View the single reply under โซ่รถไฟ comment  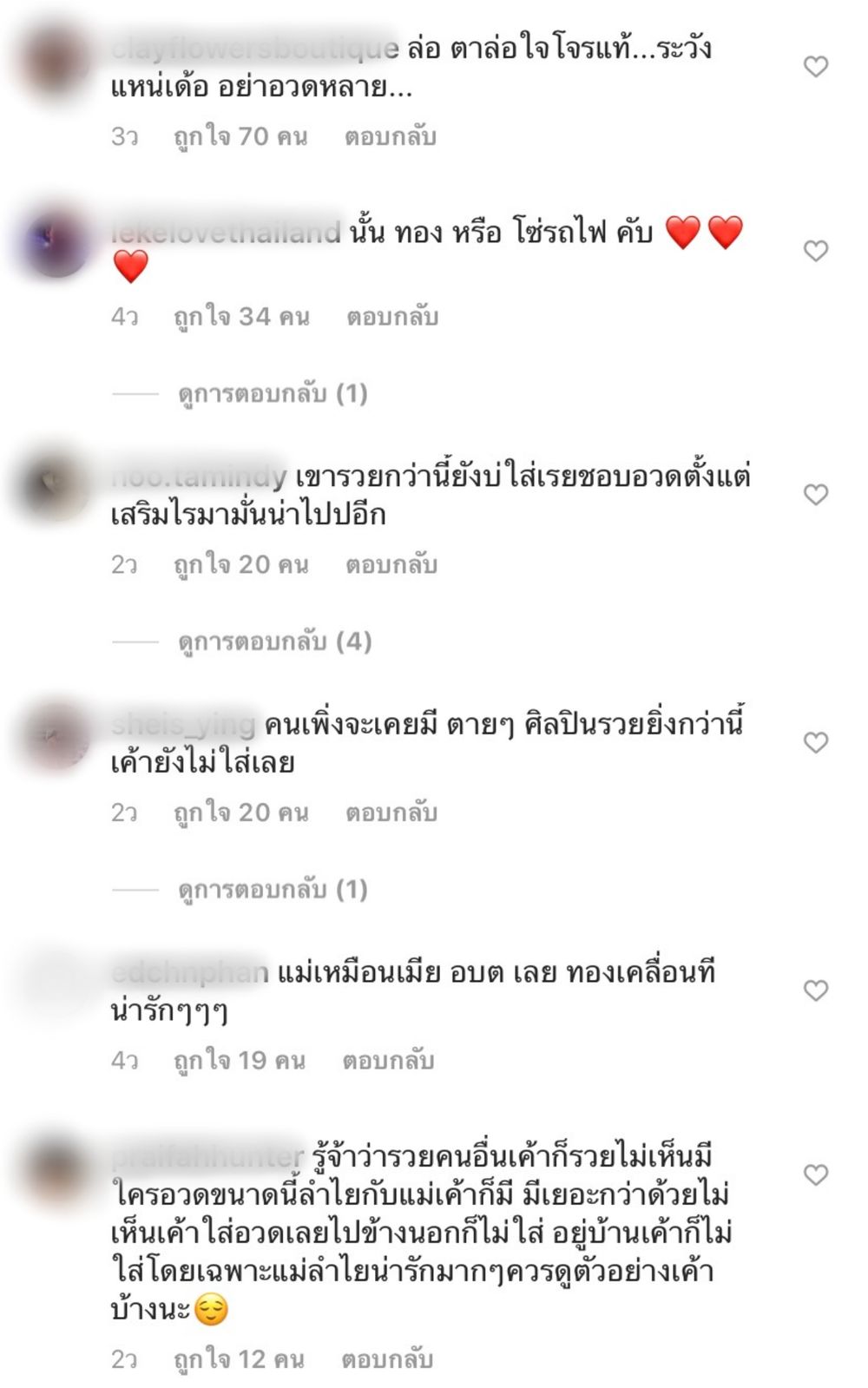[273, 394]
